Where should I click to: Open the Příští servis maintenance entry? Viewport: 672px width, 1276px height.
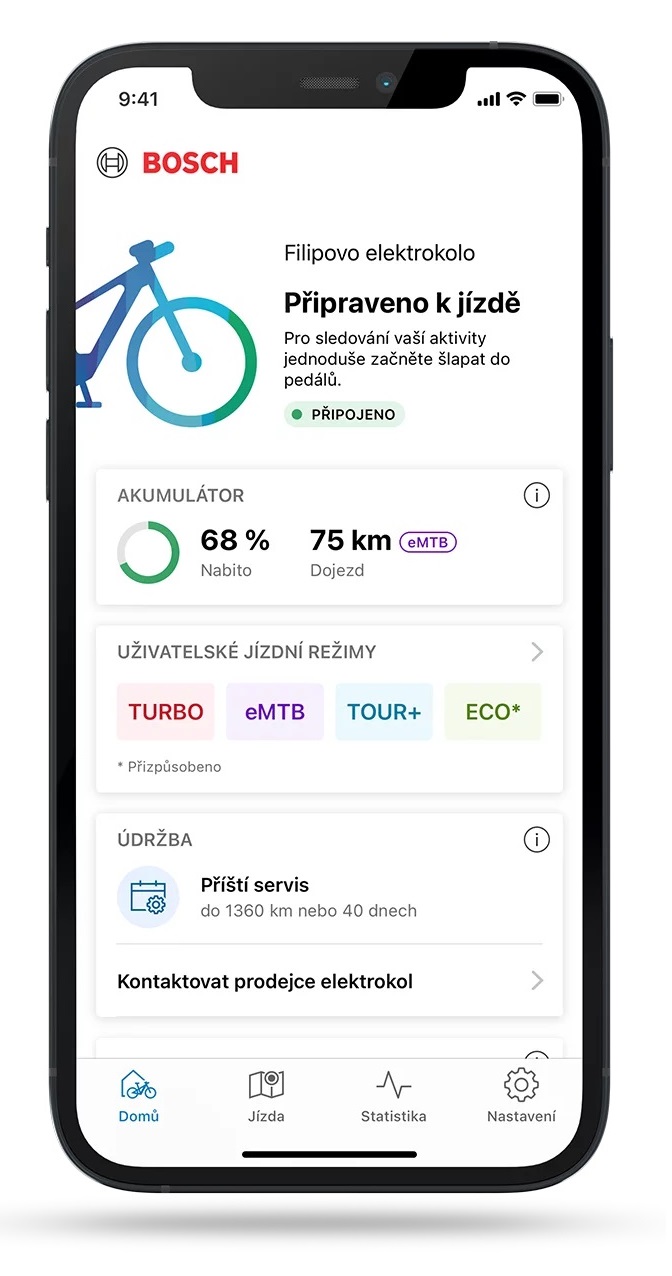329,897
